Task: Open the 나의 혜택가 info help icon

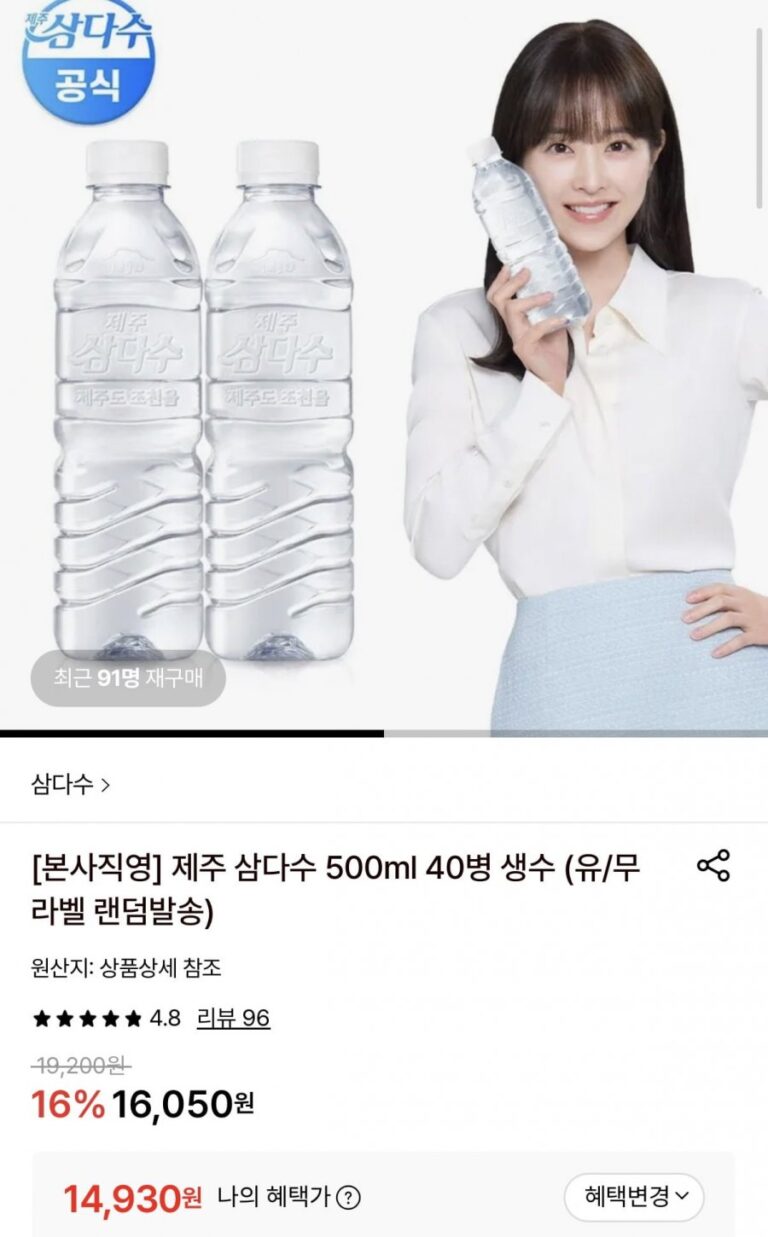Action: click(348, 1197)
